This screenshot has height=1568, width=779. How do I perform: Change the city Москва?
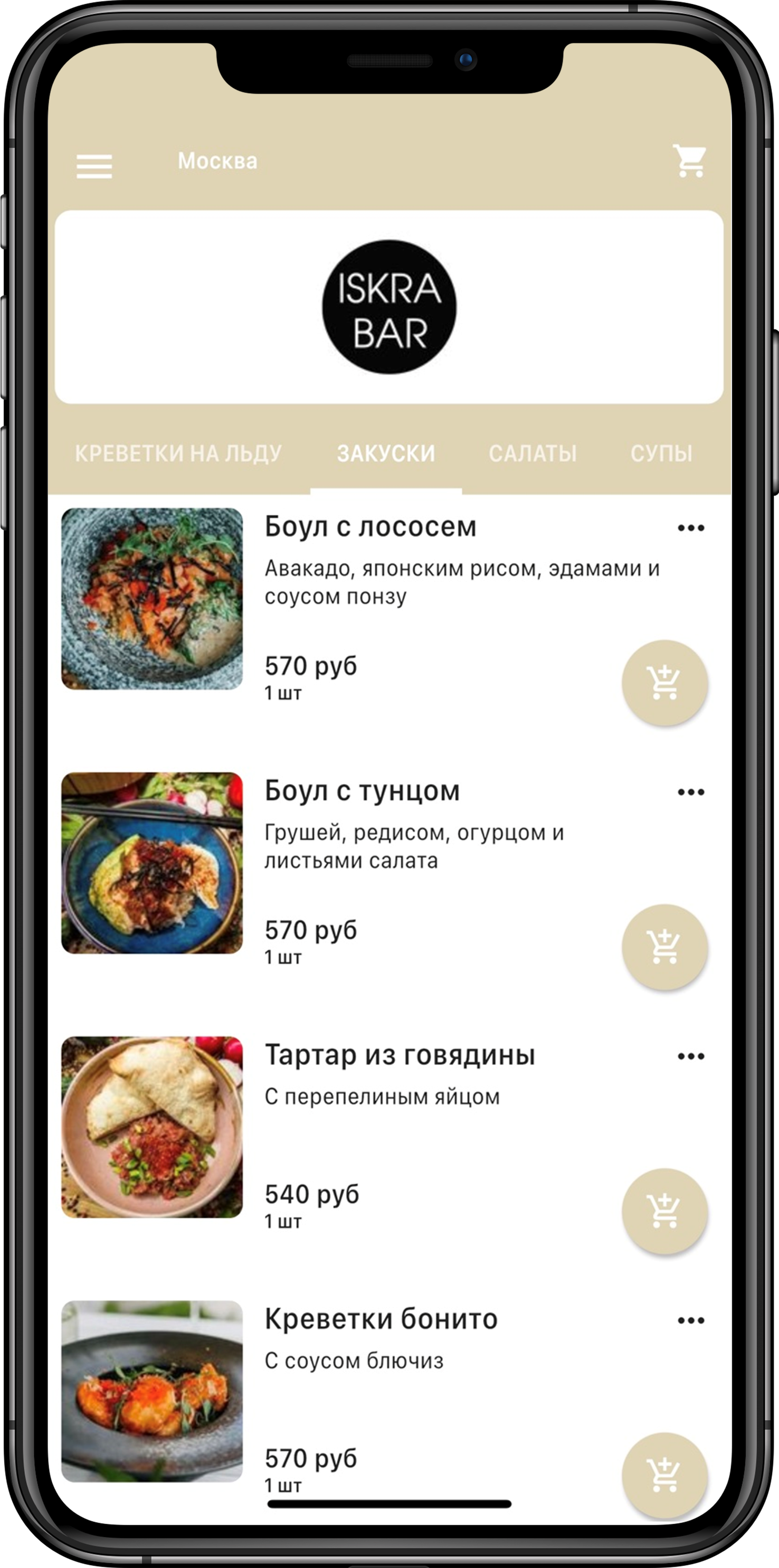(x=217, y=162)
